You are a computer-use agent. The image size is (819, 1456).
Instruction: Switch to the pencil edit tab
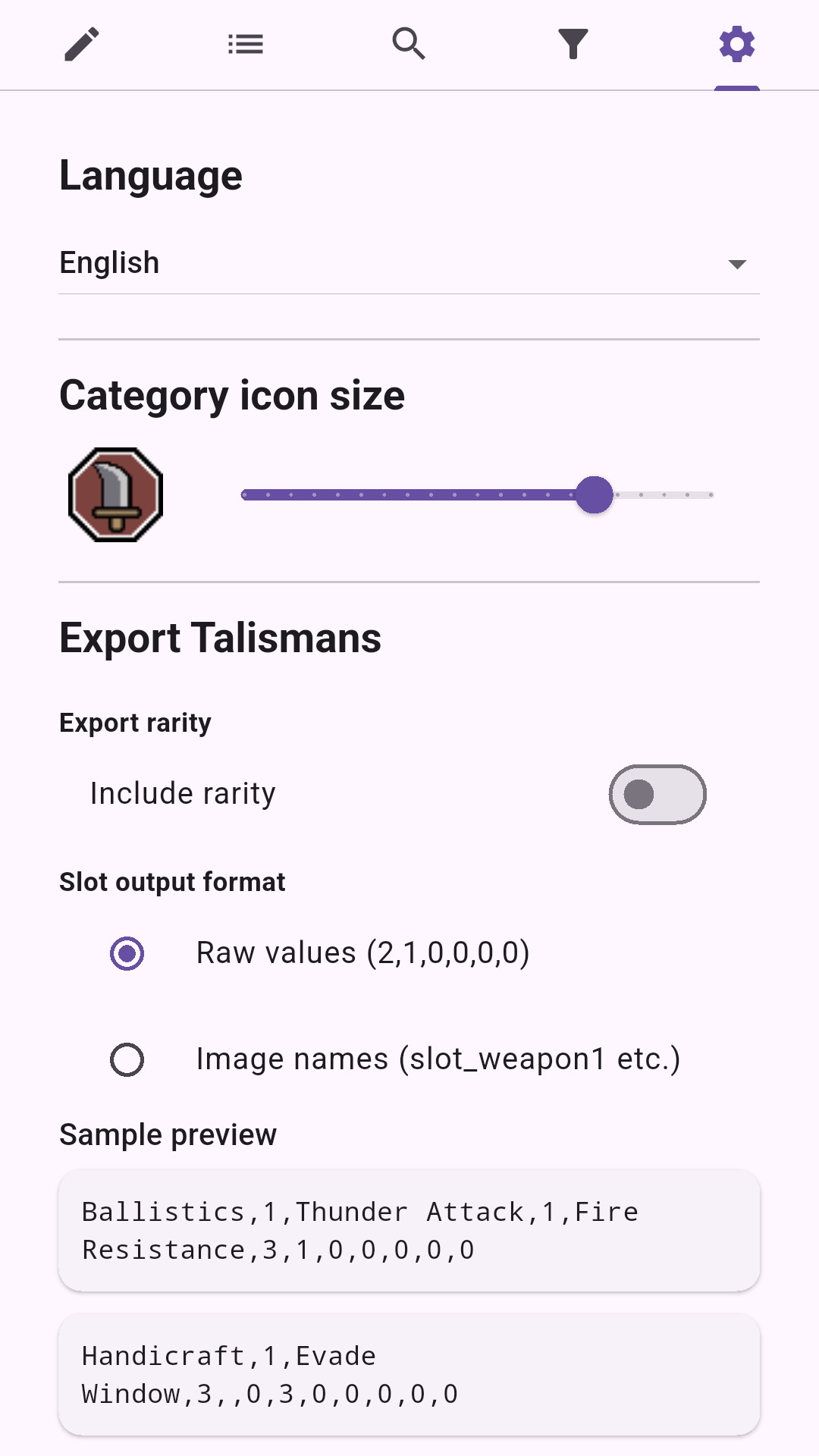[x=82, y=44]
